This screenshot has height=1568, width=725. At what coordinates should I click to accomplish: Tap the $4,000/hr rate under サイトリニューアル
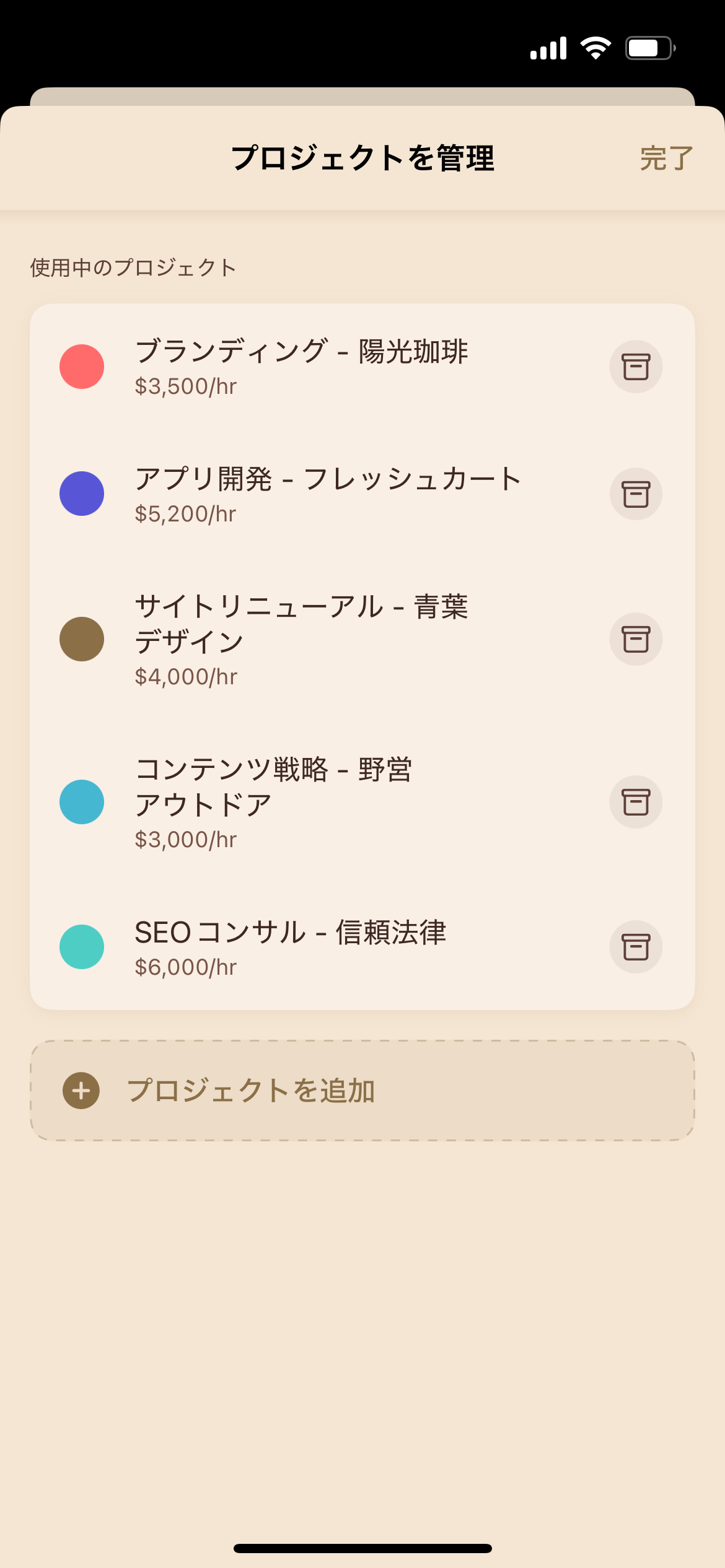click(x=186, y=677)
